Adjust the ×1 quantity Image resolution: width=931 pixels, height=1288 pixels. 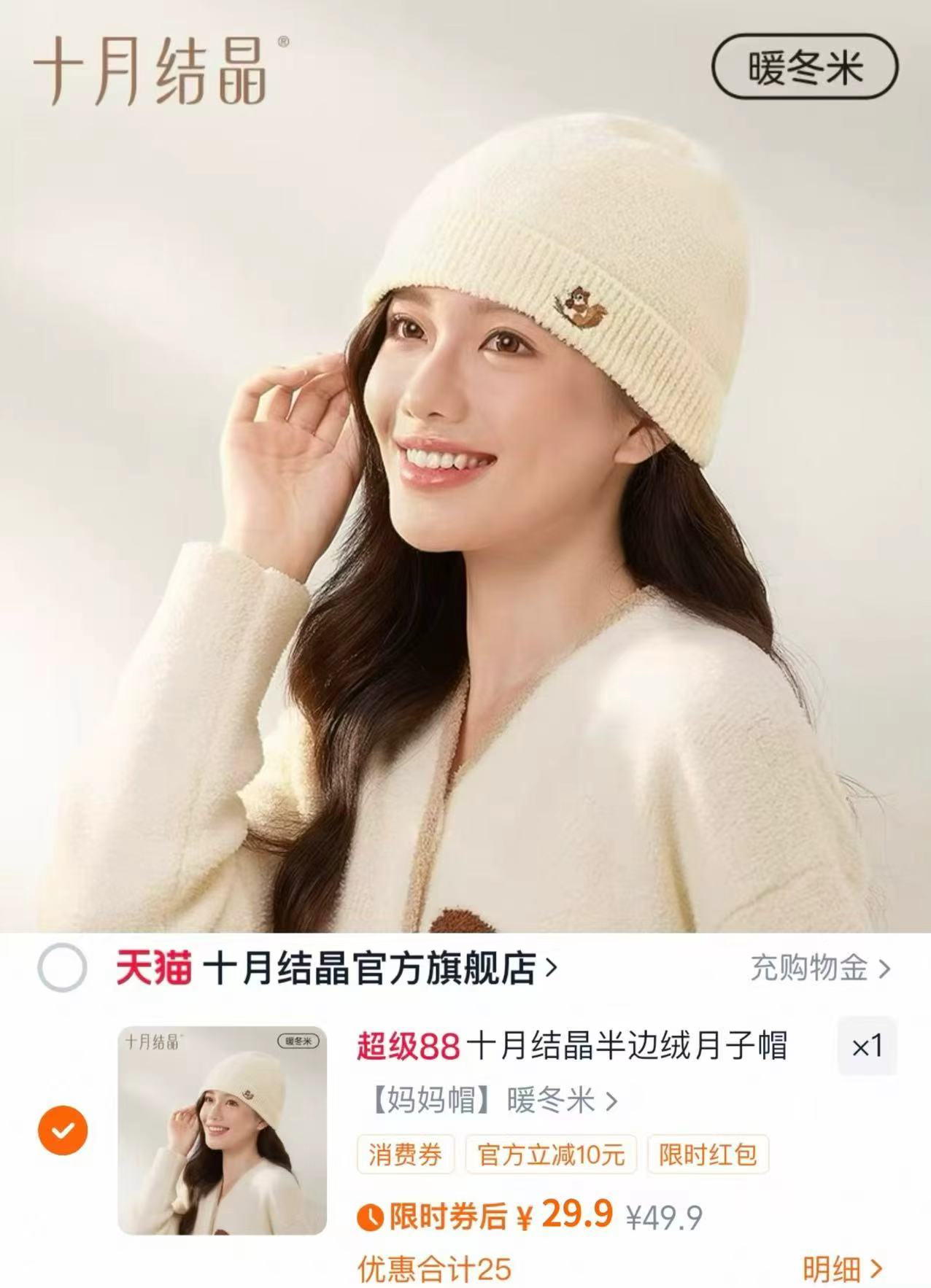tap(867, 1047)
